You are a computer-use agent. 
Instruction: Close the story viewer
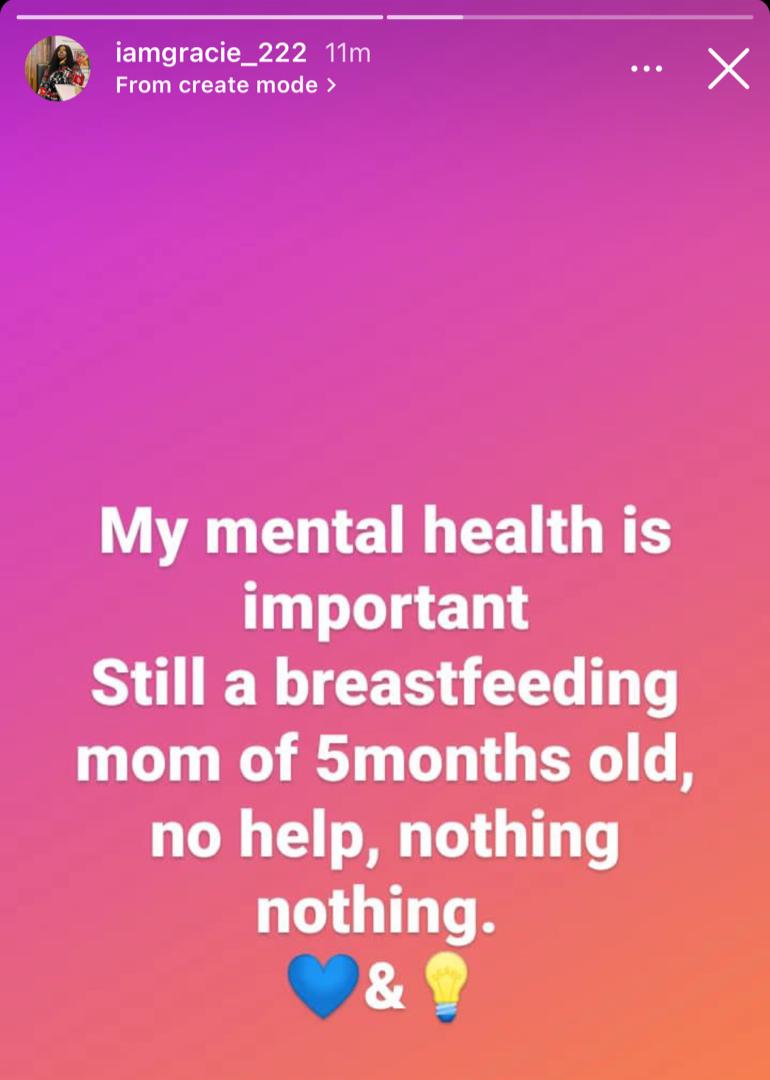(728, 69)
